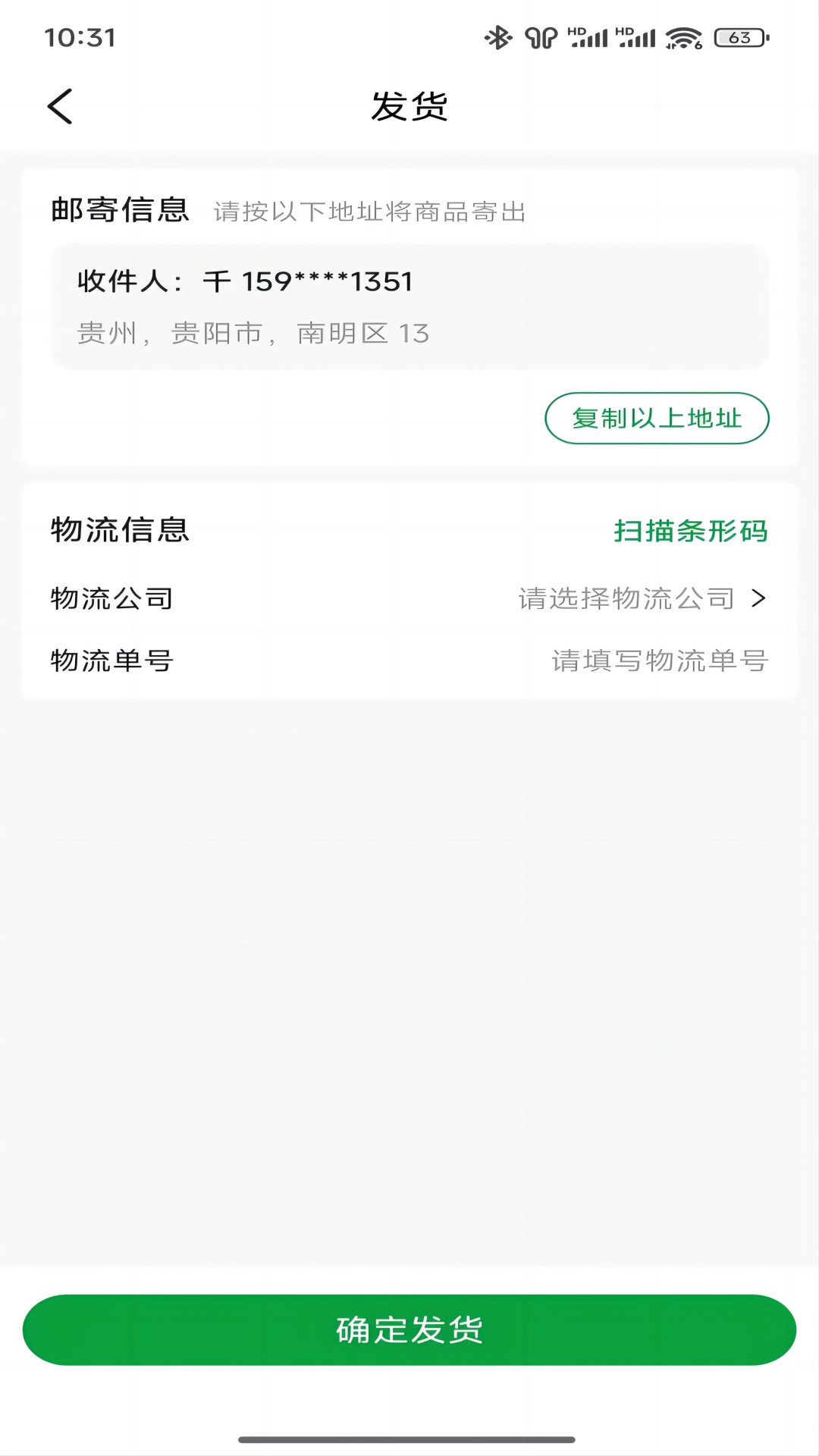Tap the 发货 page title
The image size is (819, 1456).
coord(409,106)
